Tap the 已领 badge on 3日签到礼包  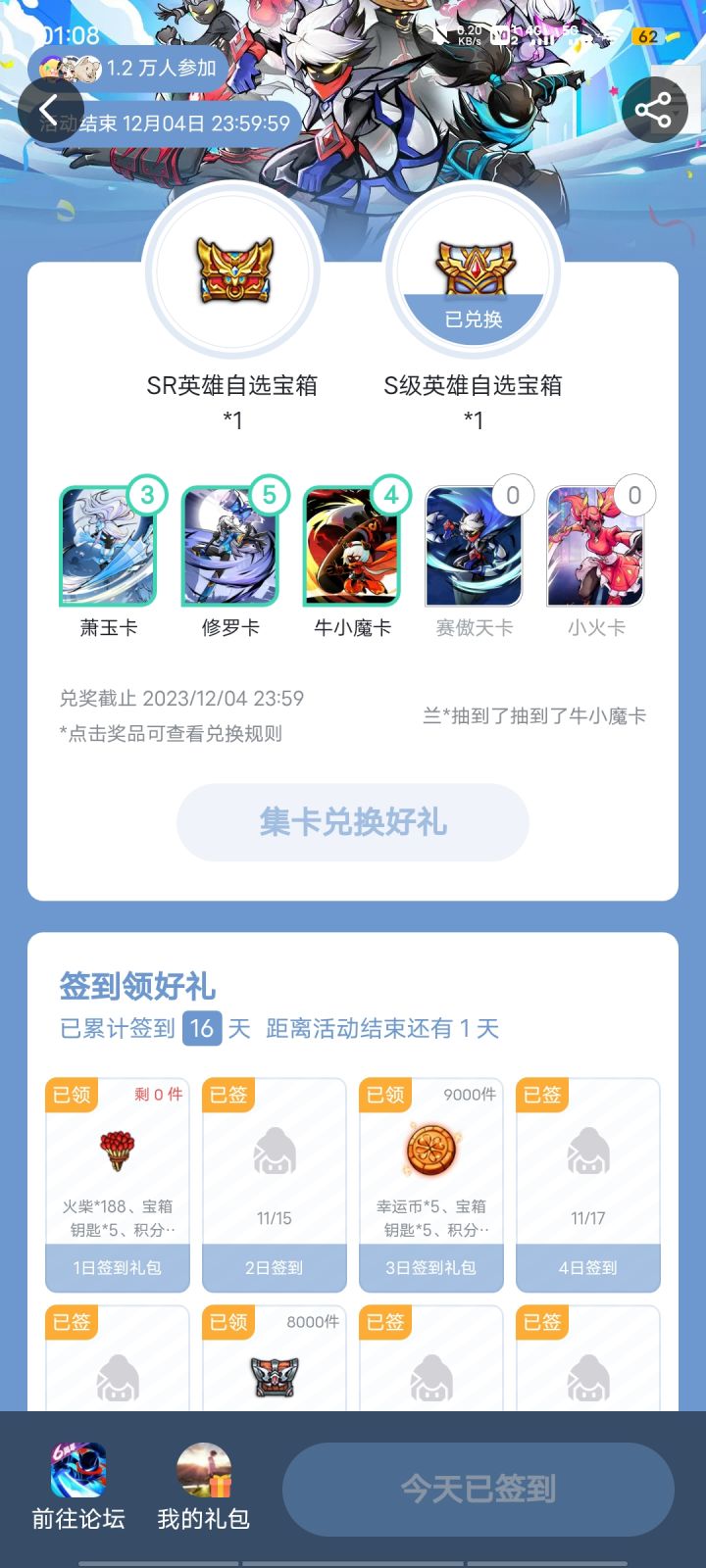point(384,1096)
